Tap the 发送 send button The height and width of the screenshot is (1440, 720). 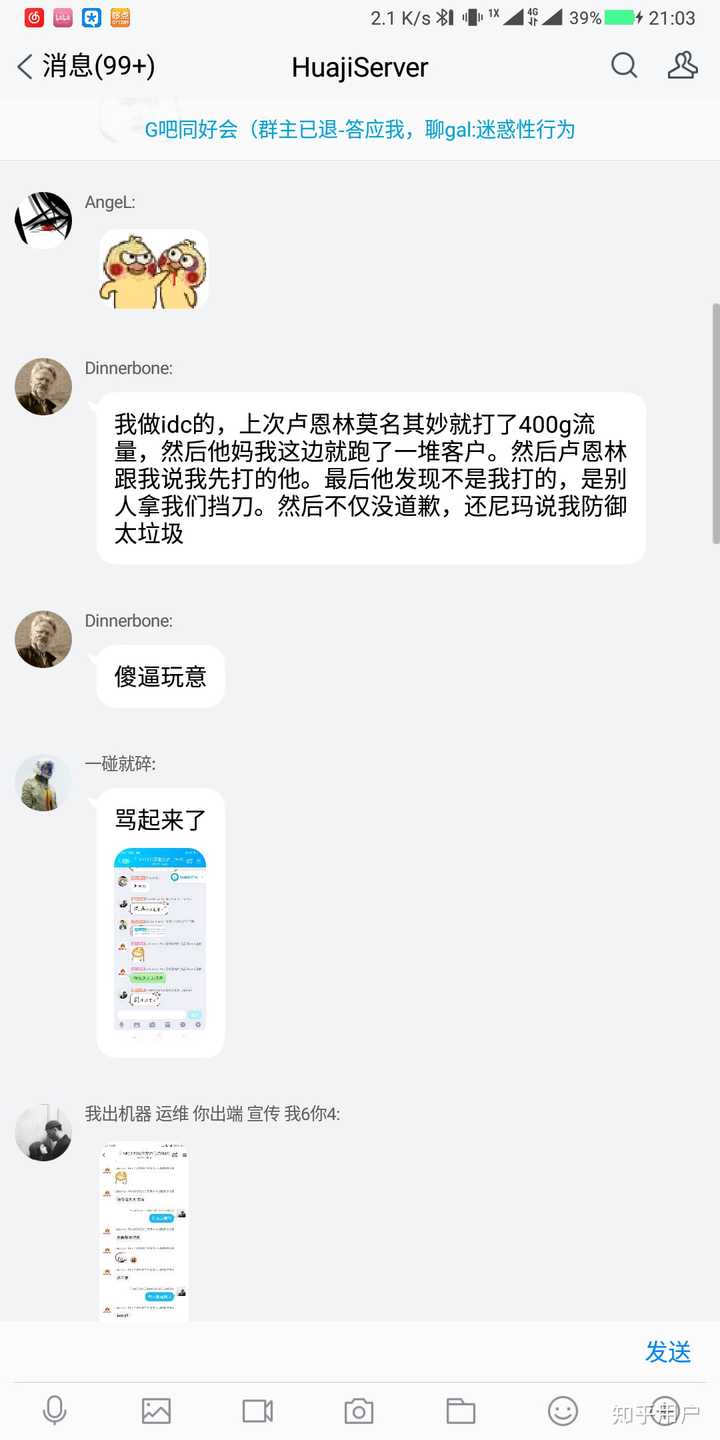[668, 1352]
